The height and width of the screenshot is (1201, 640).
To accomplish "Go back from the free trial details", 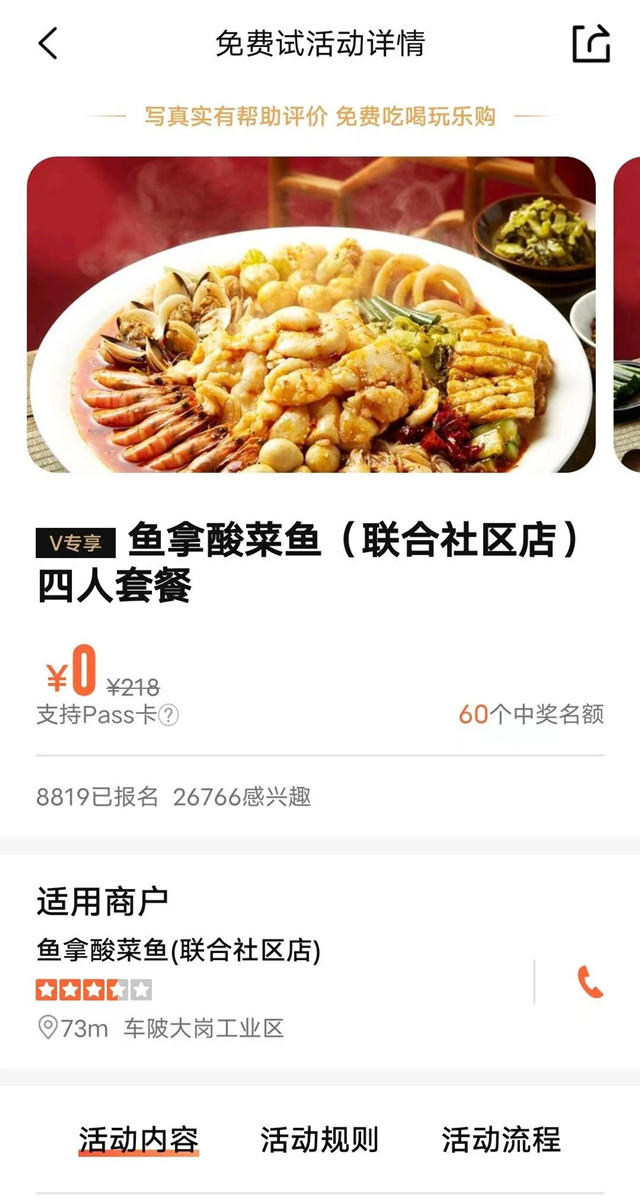I will pyautogui.click(x=48, y=44).
